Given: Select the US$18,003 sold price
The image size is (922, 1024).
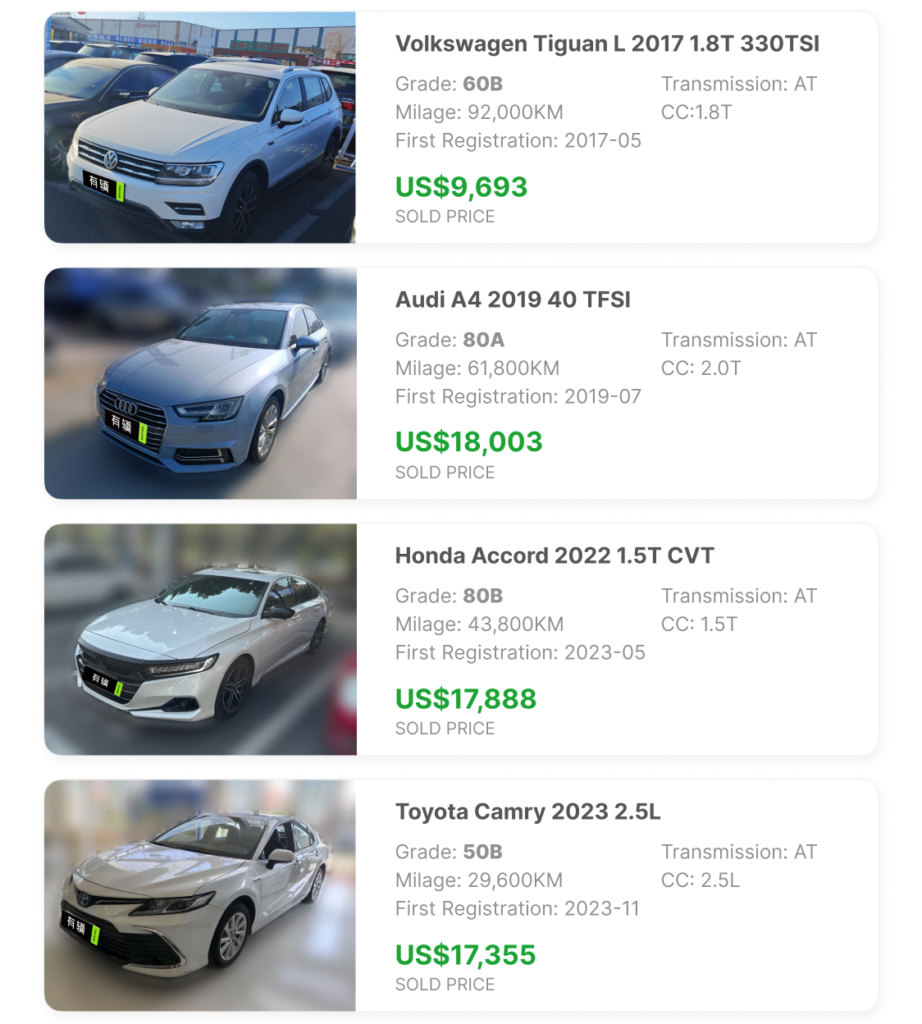Looking at the screenshot, I should 468,442.
